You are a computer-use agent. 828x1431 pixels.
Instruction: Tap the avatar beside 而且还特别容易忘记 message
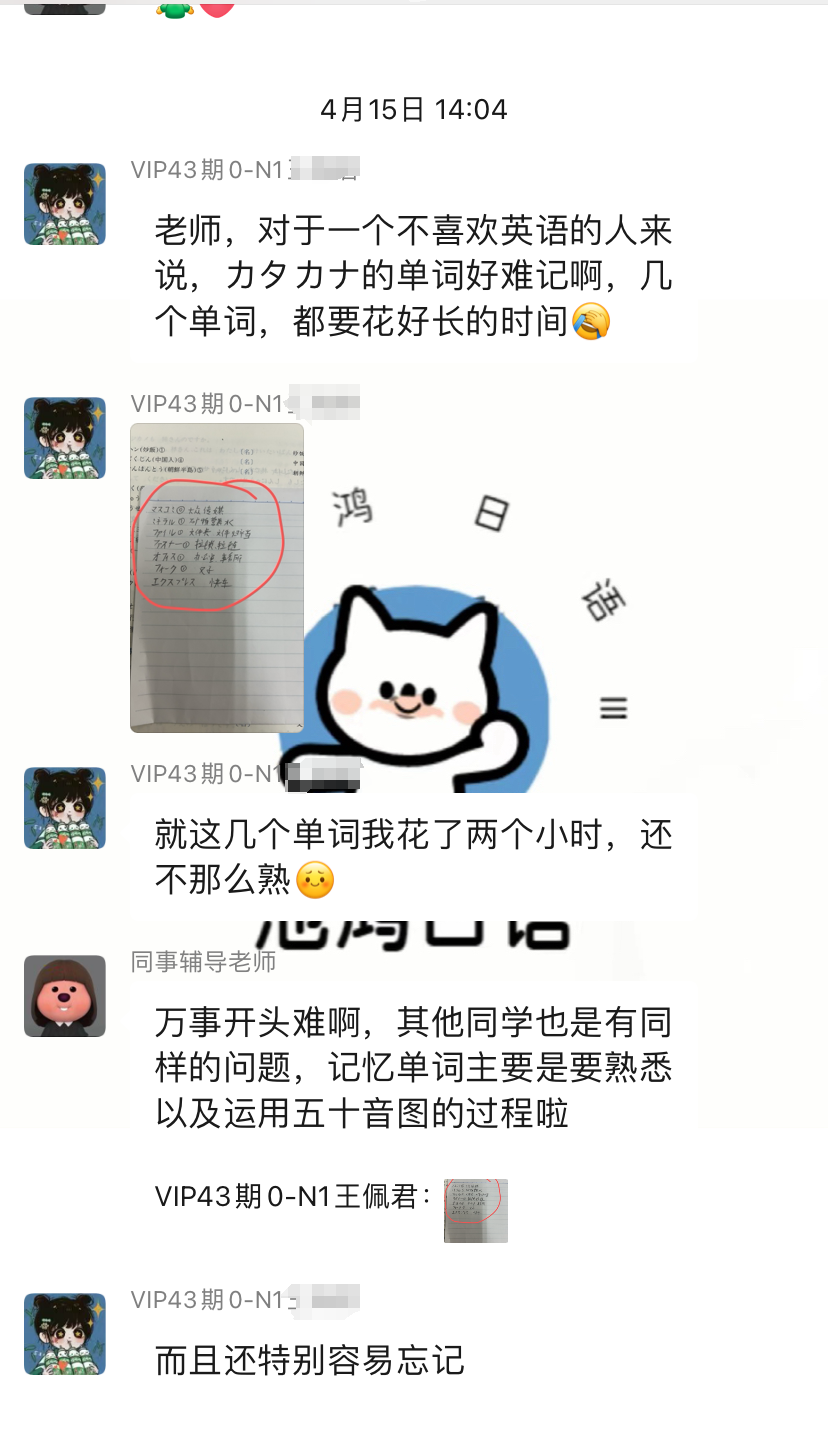pos(65,1334)
